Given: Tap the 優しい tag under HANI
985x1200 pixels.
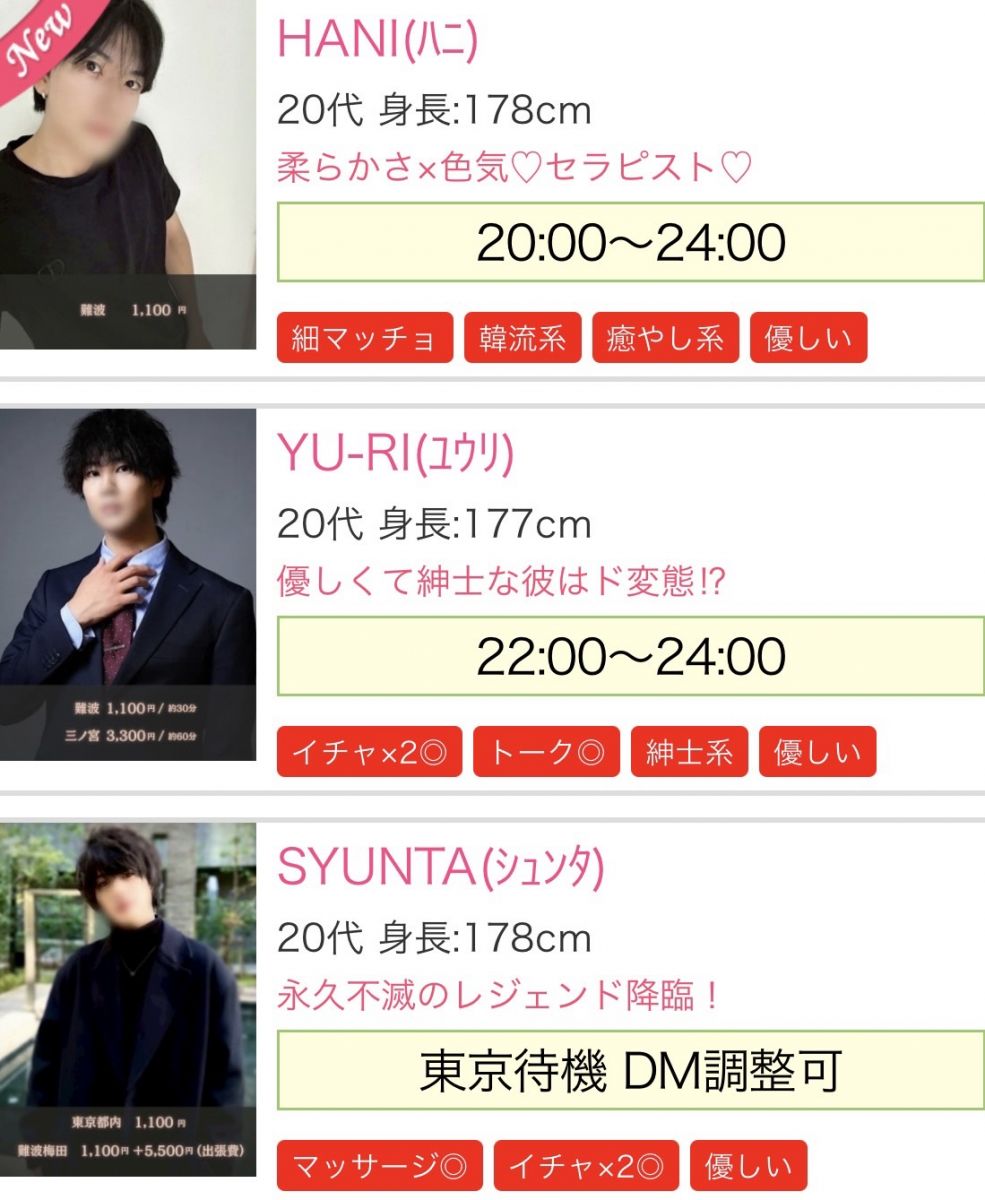Looking at the screenshot, I should [808, 338].
